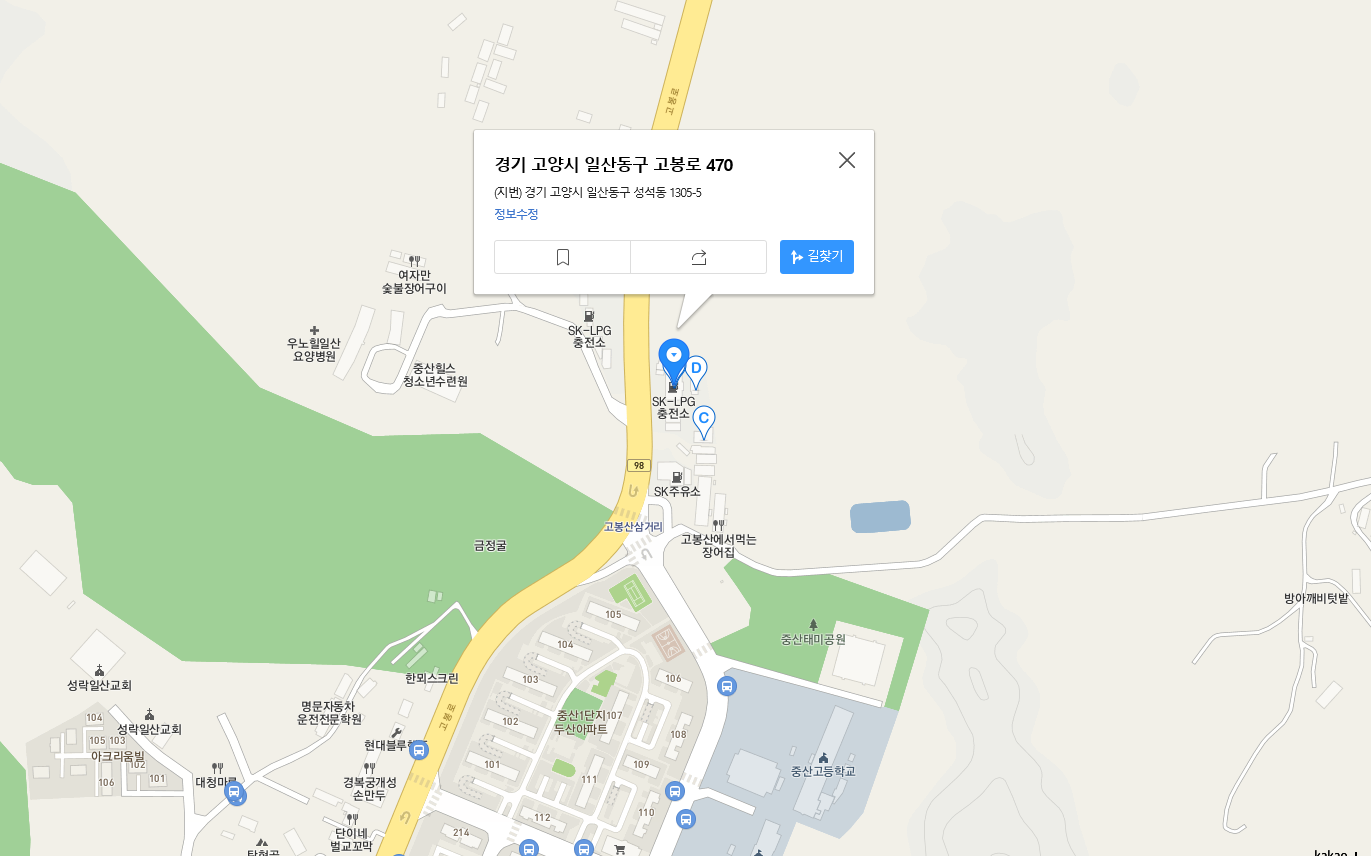Open 중산고등학교 on the map
This screenshot has width=1371, height=856.
823,759
